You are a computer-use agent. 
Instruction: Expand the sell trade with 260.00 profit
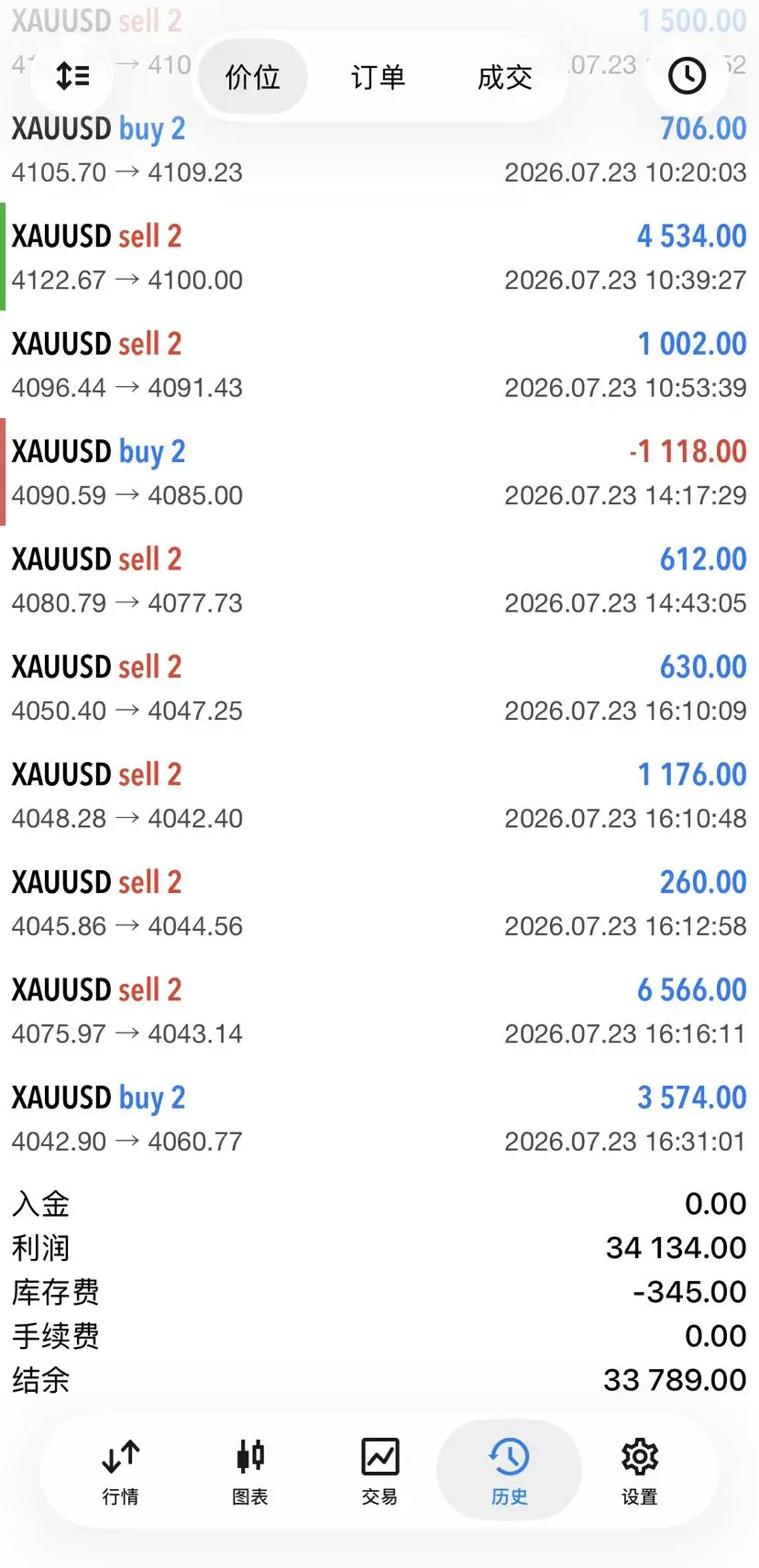click(379, 903)
